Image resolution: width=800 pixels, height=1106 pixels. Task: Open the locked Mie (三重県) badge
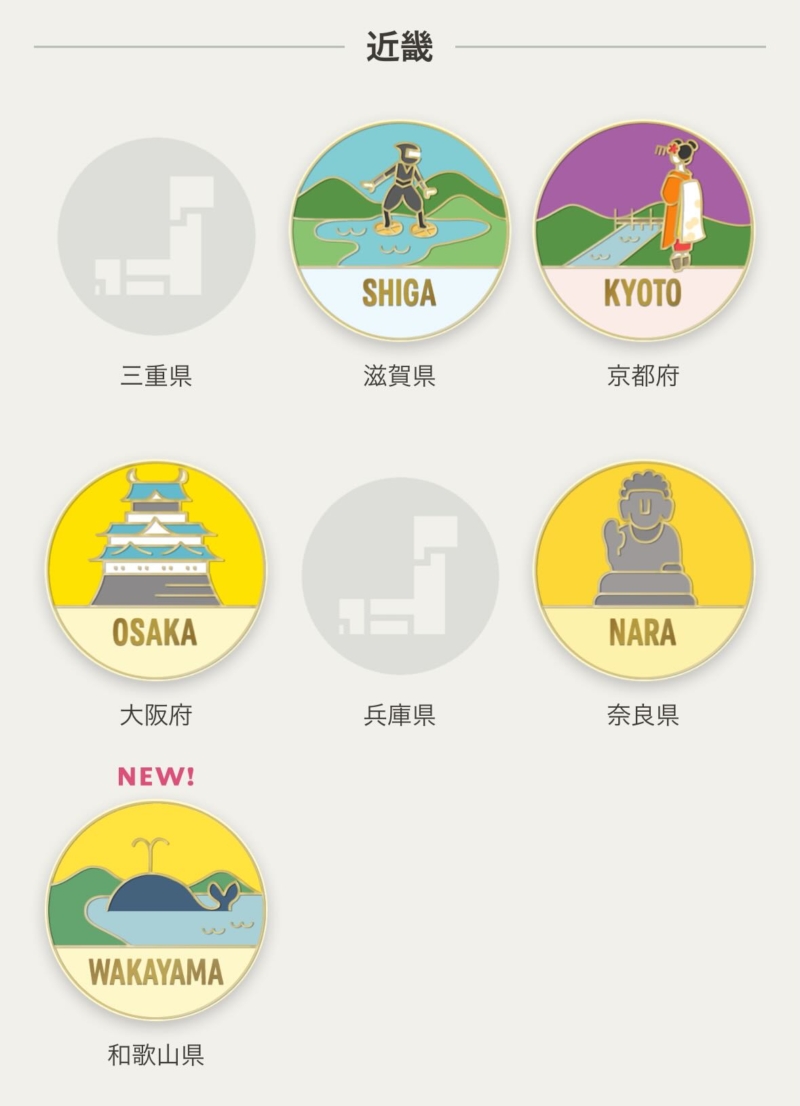click(x=156, y=236)
